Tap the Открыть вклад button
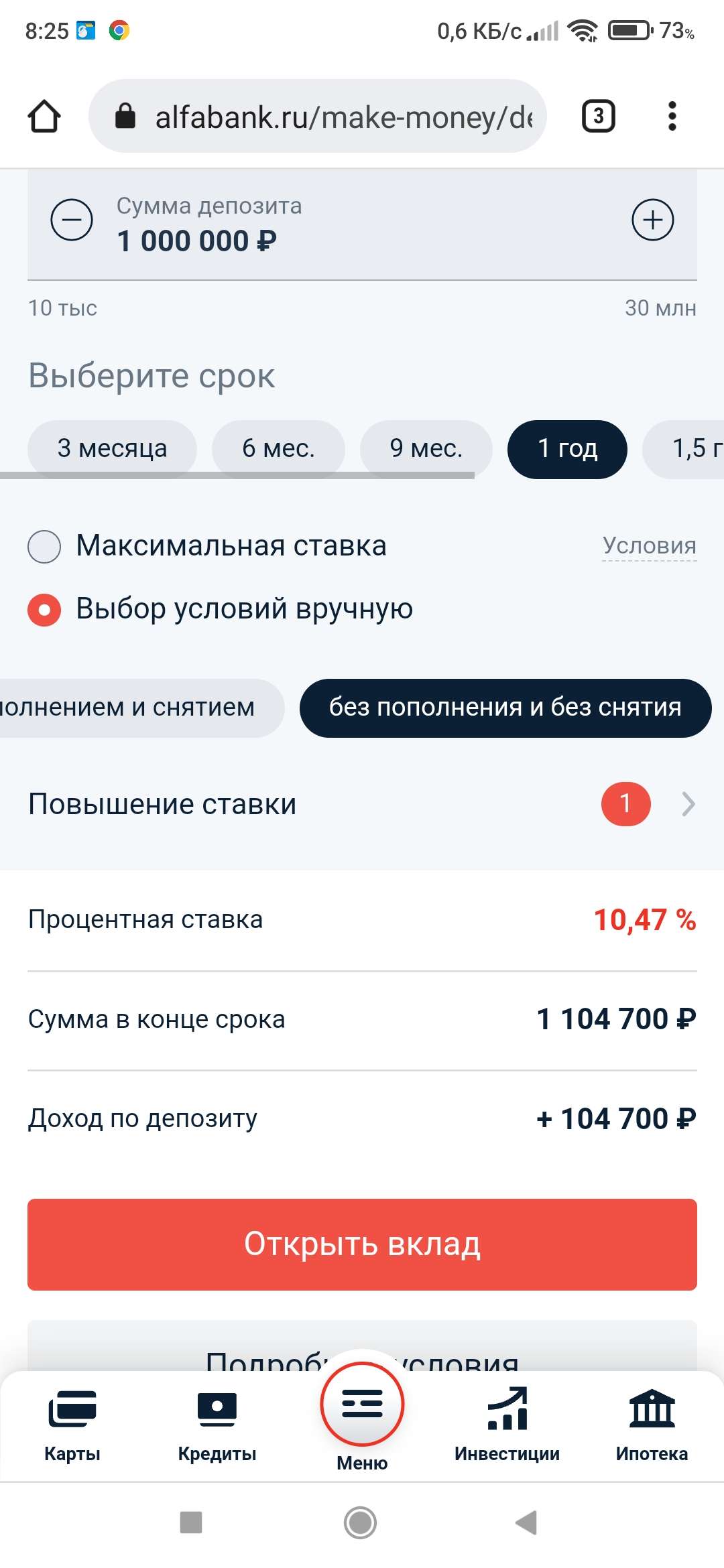Image resolution: width=724 pixels, height=1568 pixels. coord(362,1244)
